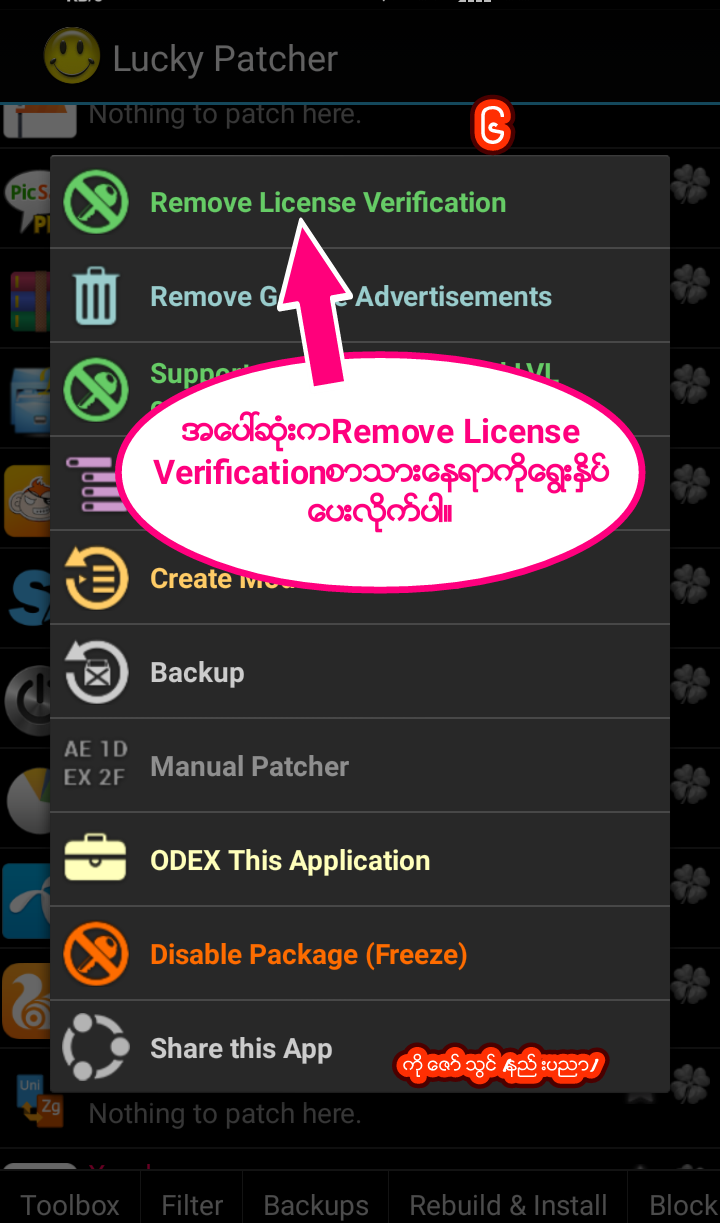
Task: Share this App
Action: coord(360,1047)
